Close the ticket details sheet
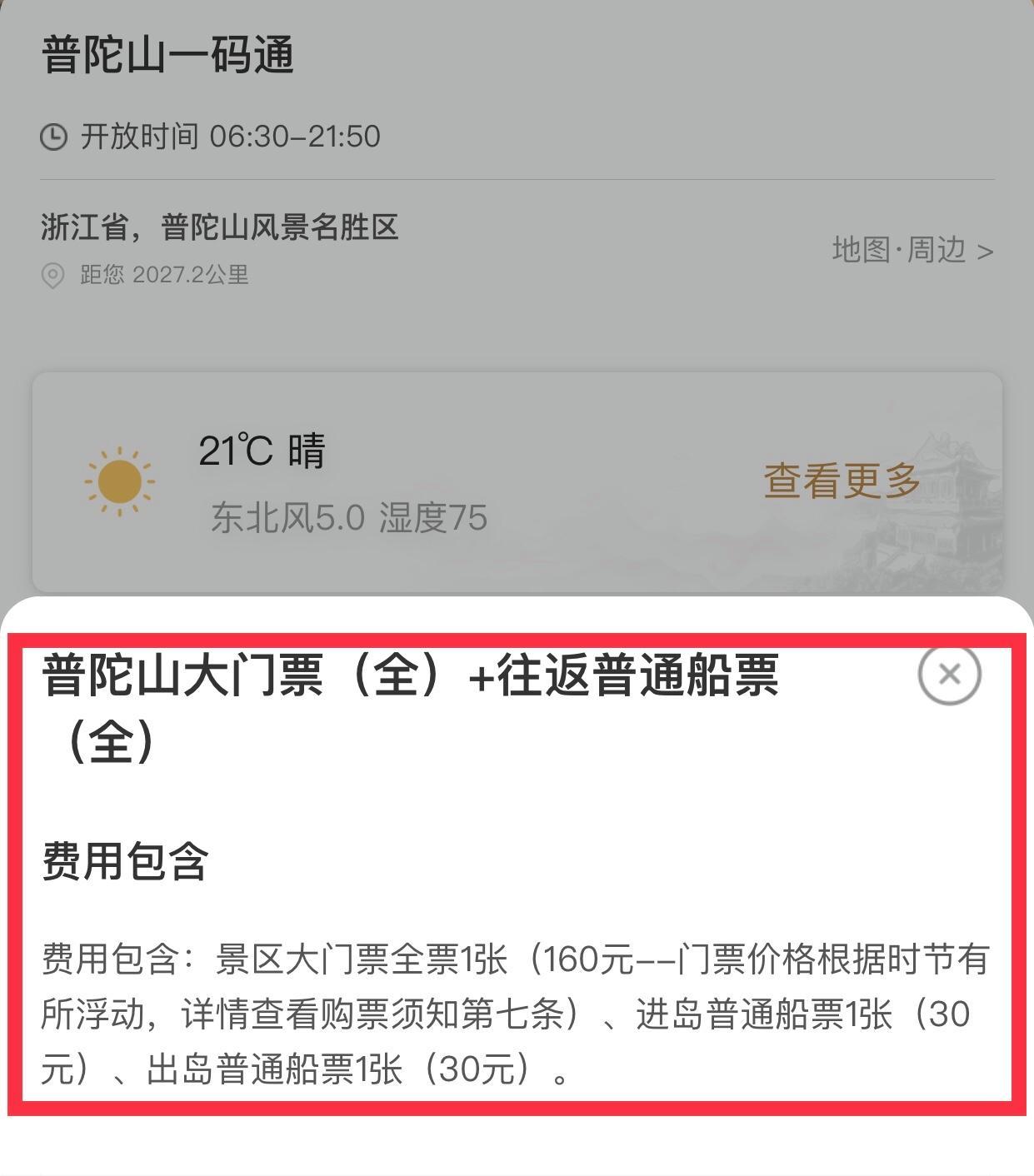Viewport: 1034px width, 1176px height. coord(949,674)
